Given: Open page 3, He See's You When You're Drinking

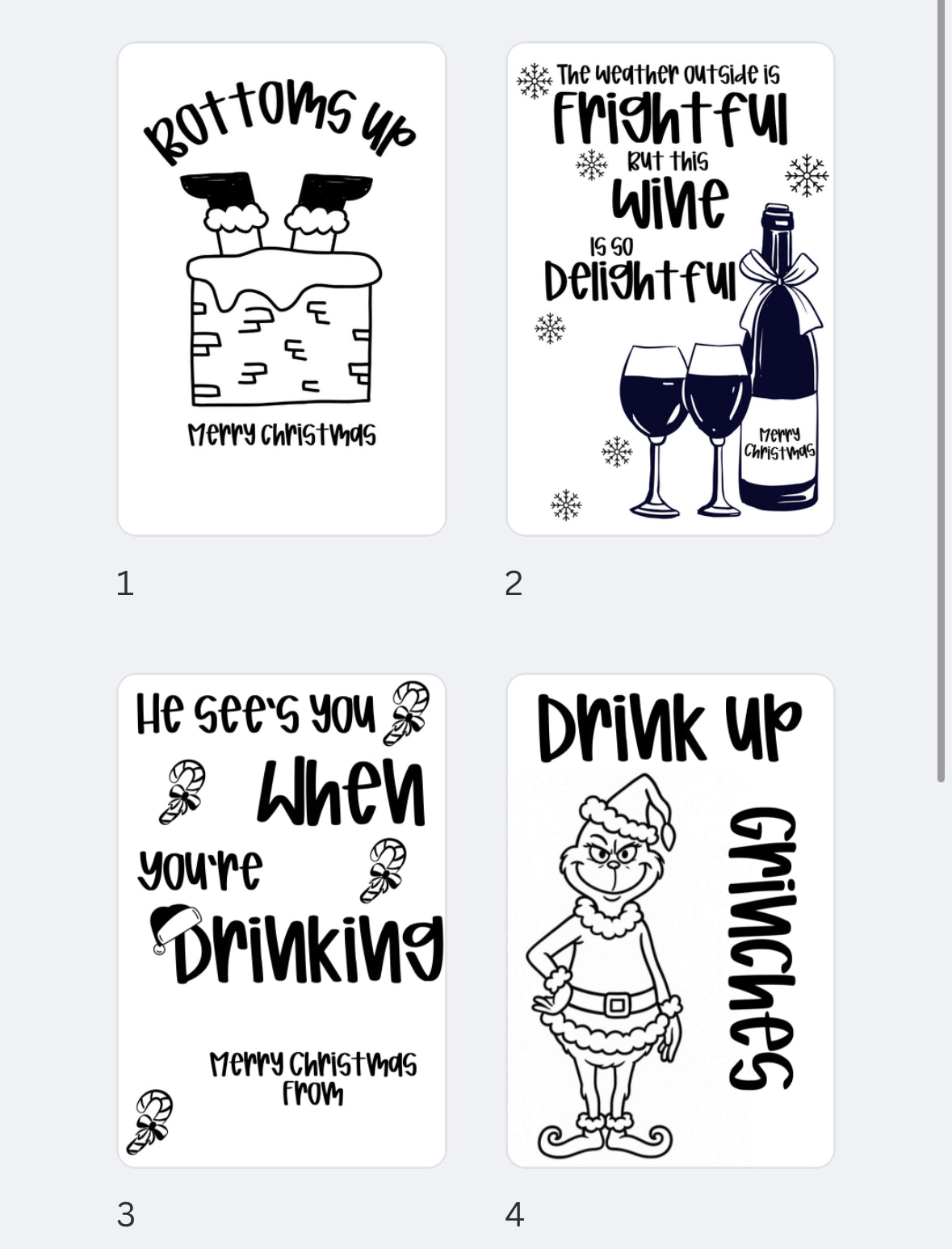Looking at the screenshot, I should click(282, 920).
